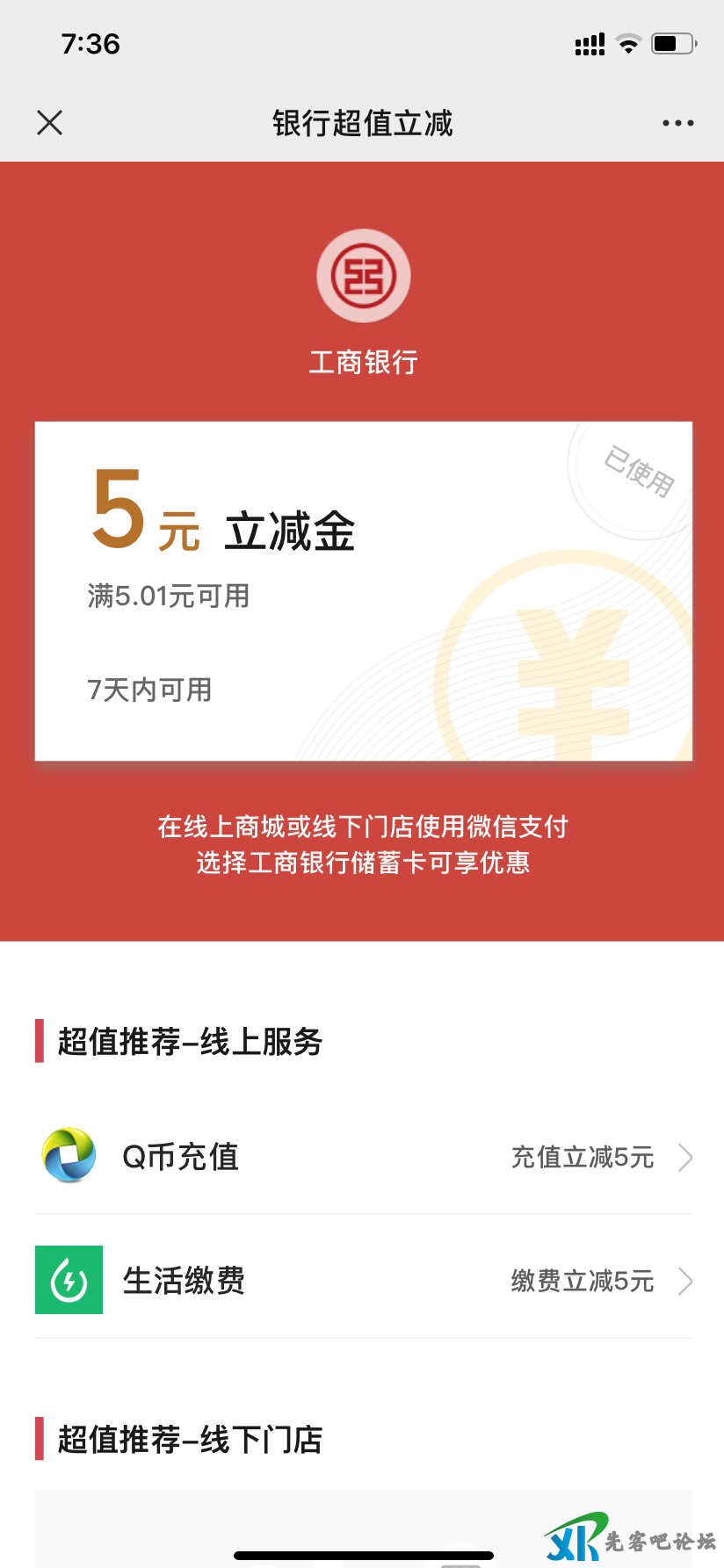Expand 生活缴费 via its right chevron
Image resolution: width=724 pixels, height=1568 pixels.
pos(684,1280)
